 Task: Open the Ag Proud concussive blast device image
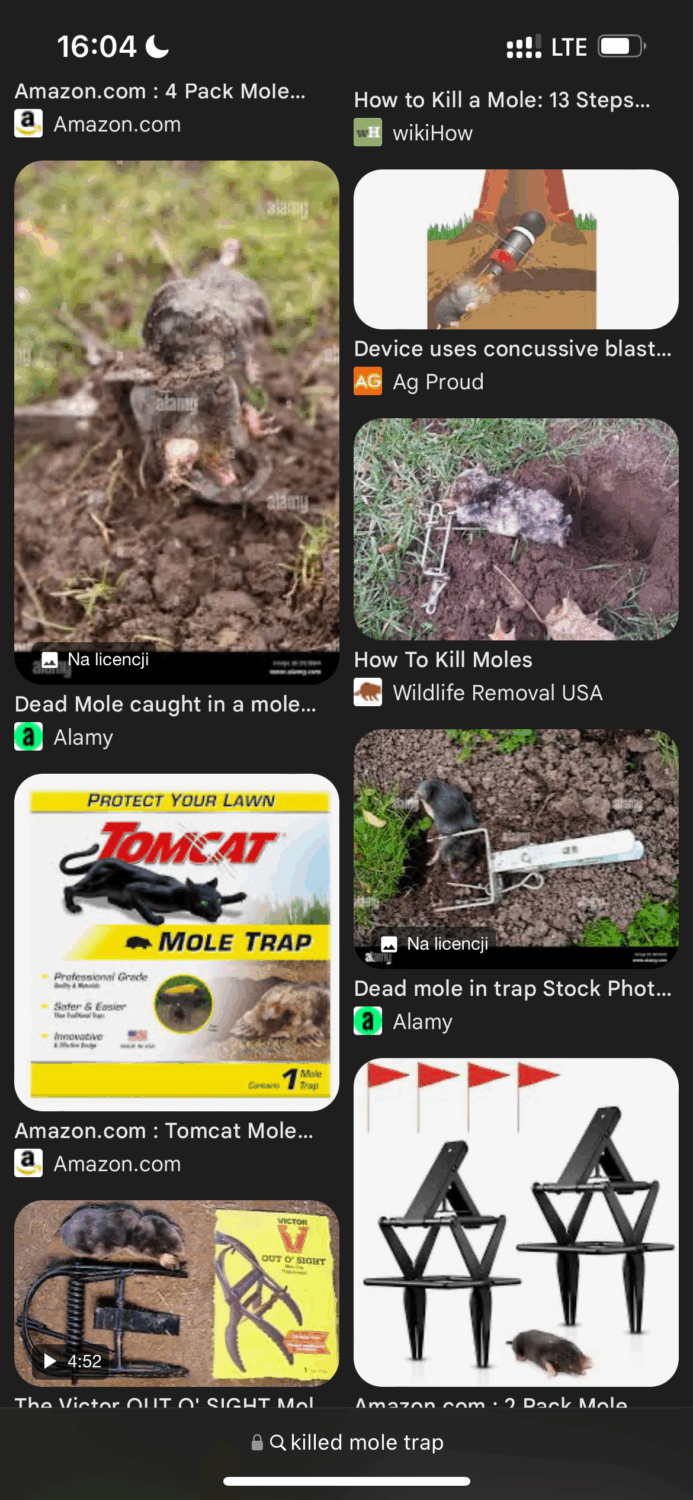click(516, 249)
